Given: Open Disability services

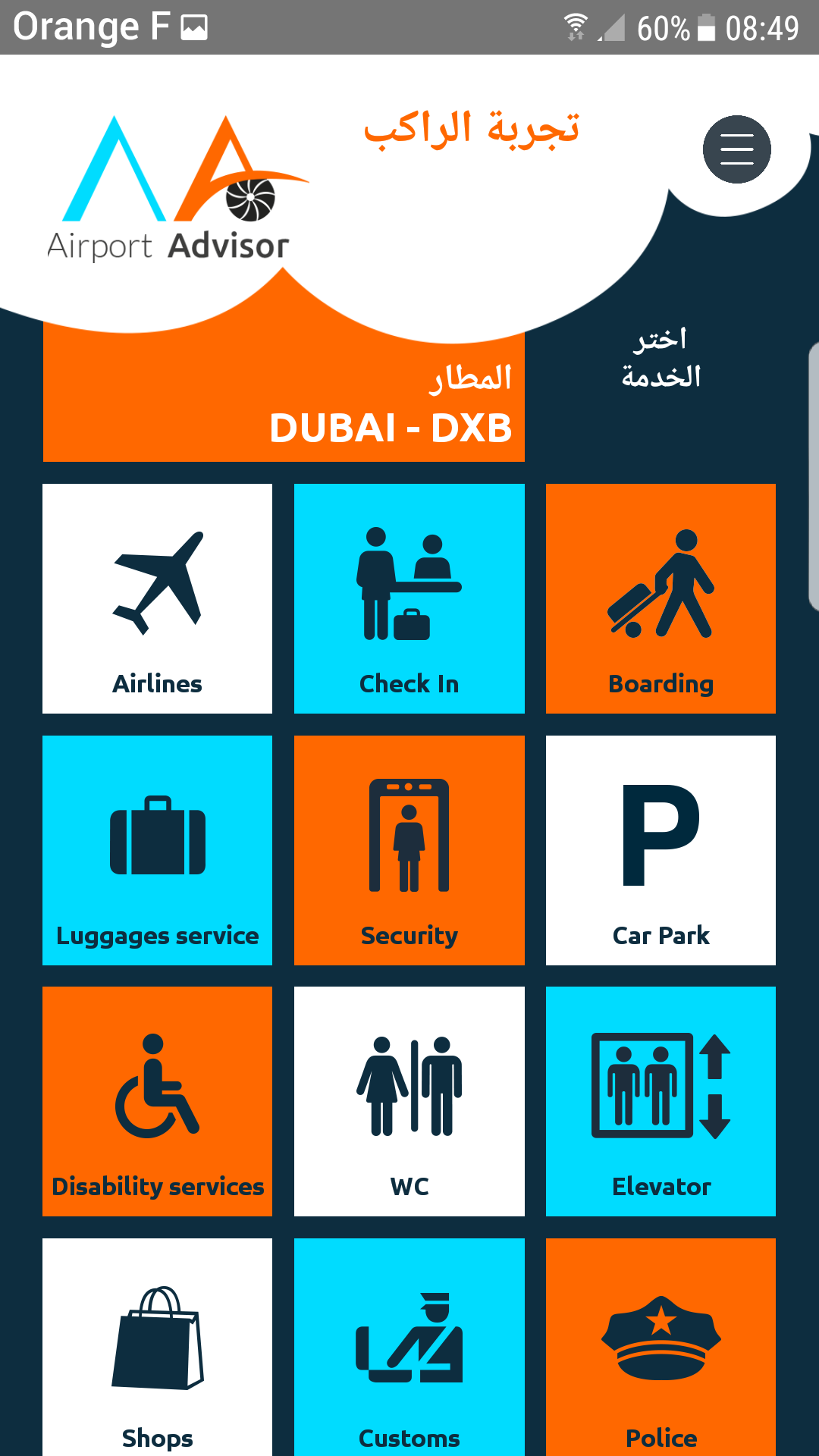Looking at the screenshot, I should pos(157,1101).
